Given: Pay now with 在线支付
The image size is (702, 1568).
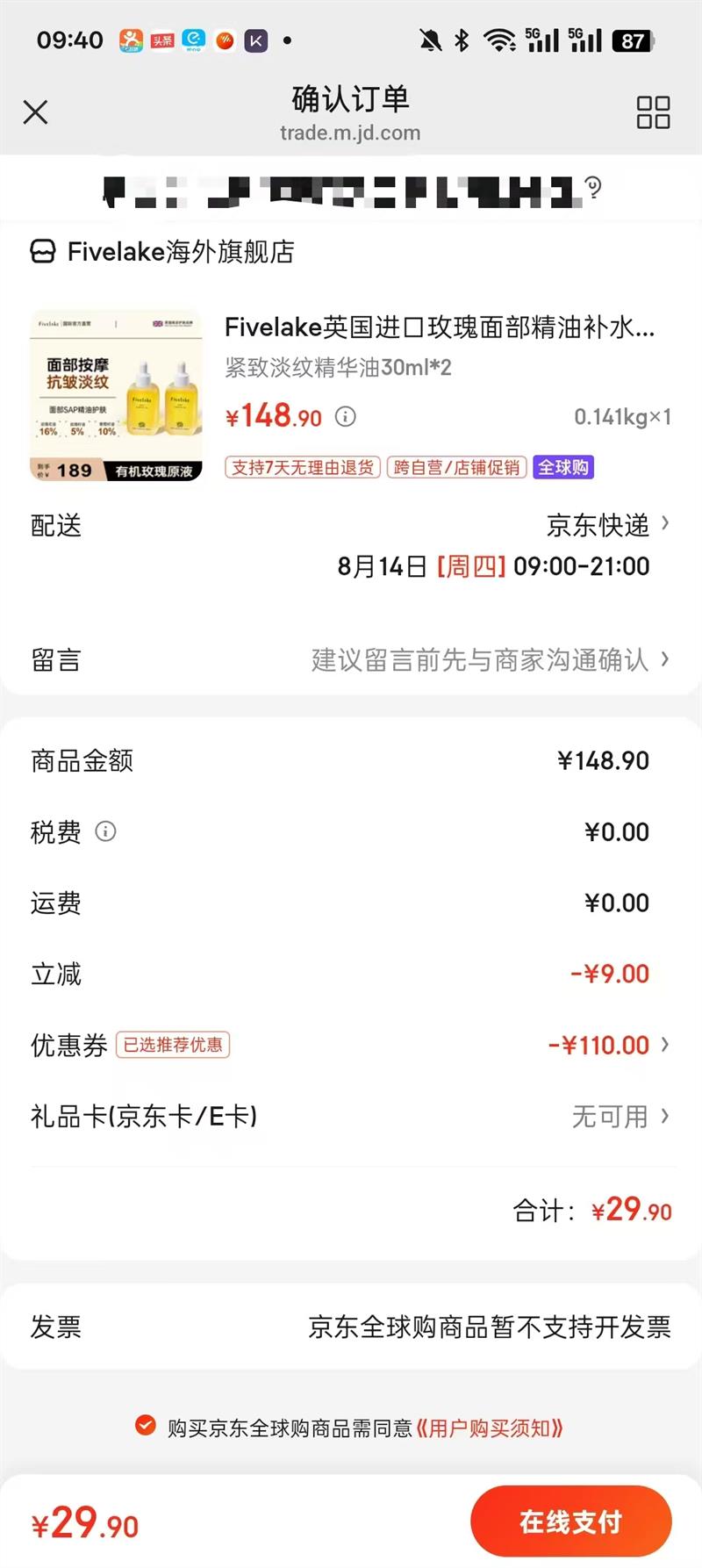Looking at the screenshot, I should (x=570, y=1521).
